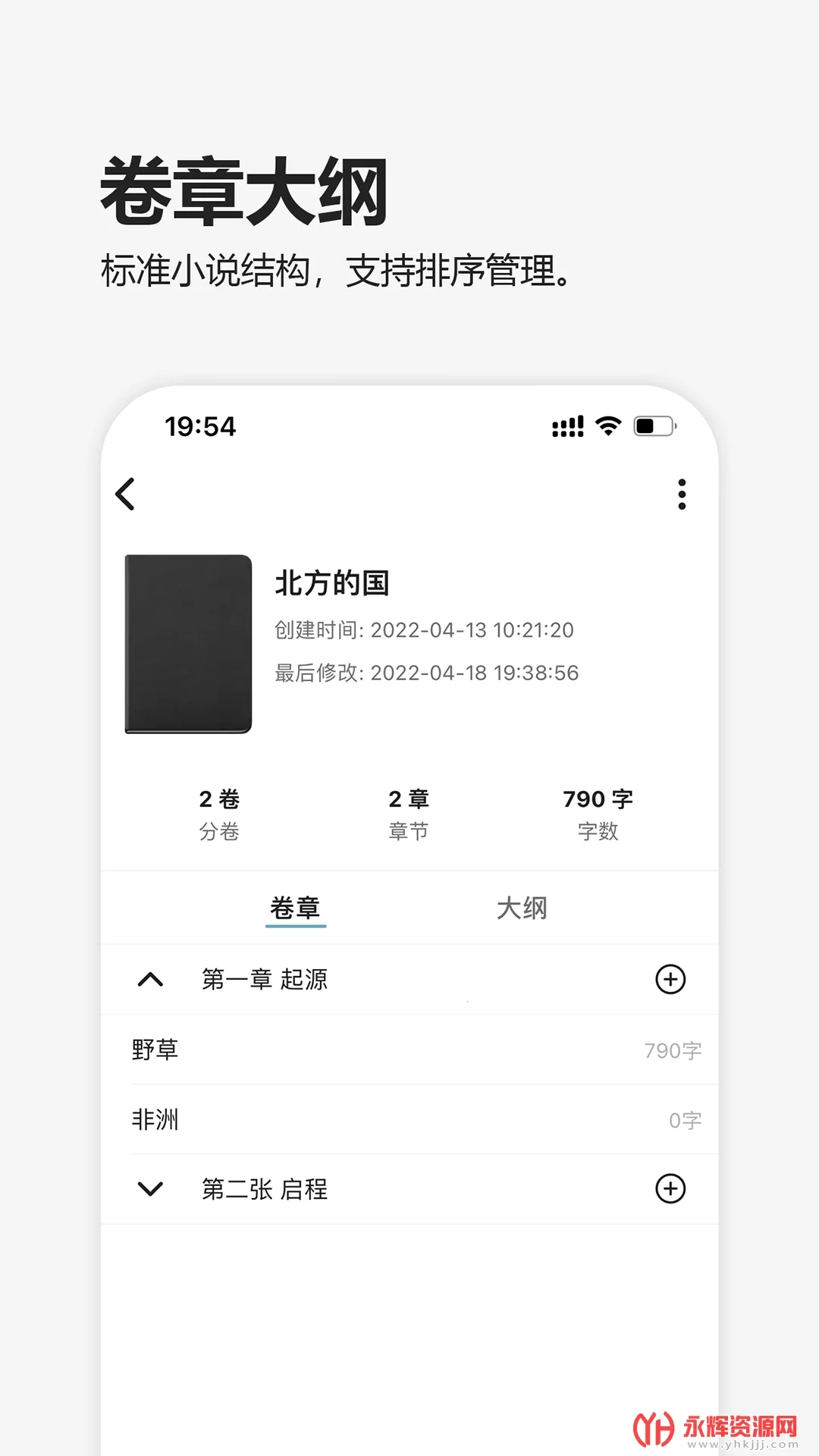Toggle the chevron beside 第一章 起源
The image size is (819, 1456).
click(x=149, y=979)
